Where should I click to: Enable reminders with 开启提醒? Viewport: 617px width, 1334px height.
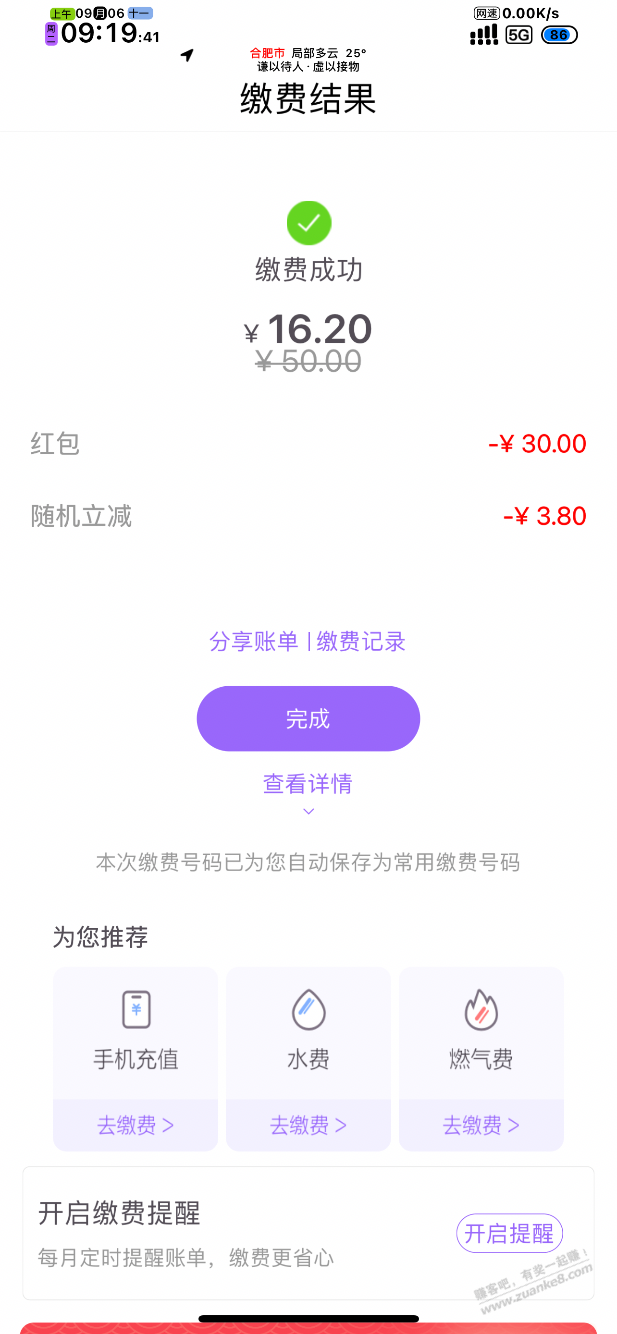tap(509, 1233)
